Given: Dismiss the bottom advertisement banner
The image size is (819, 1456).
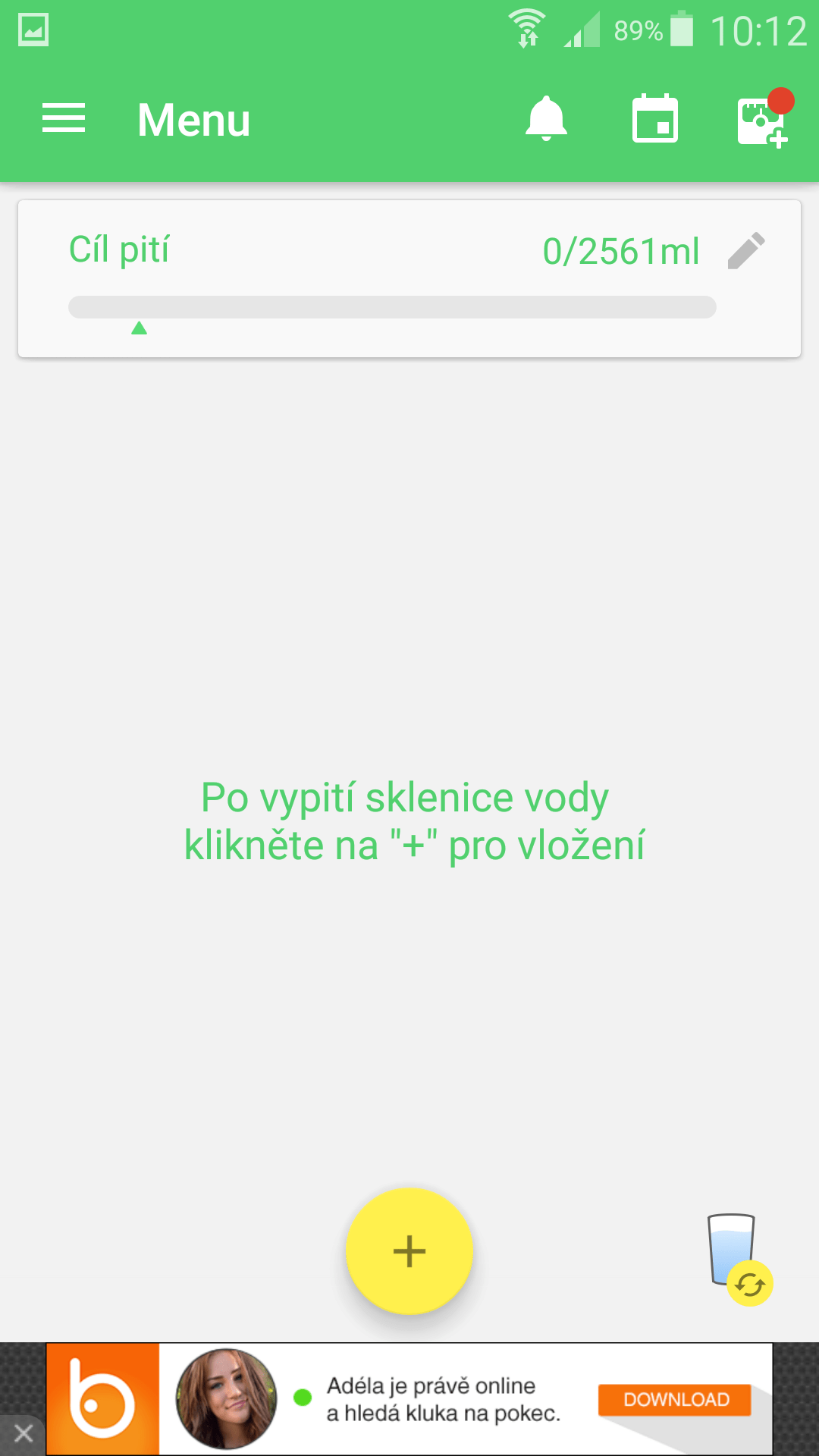Looking at the screenshot, I should point(23,1433).
